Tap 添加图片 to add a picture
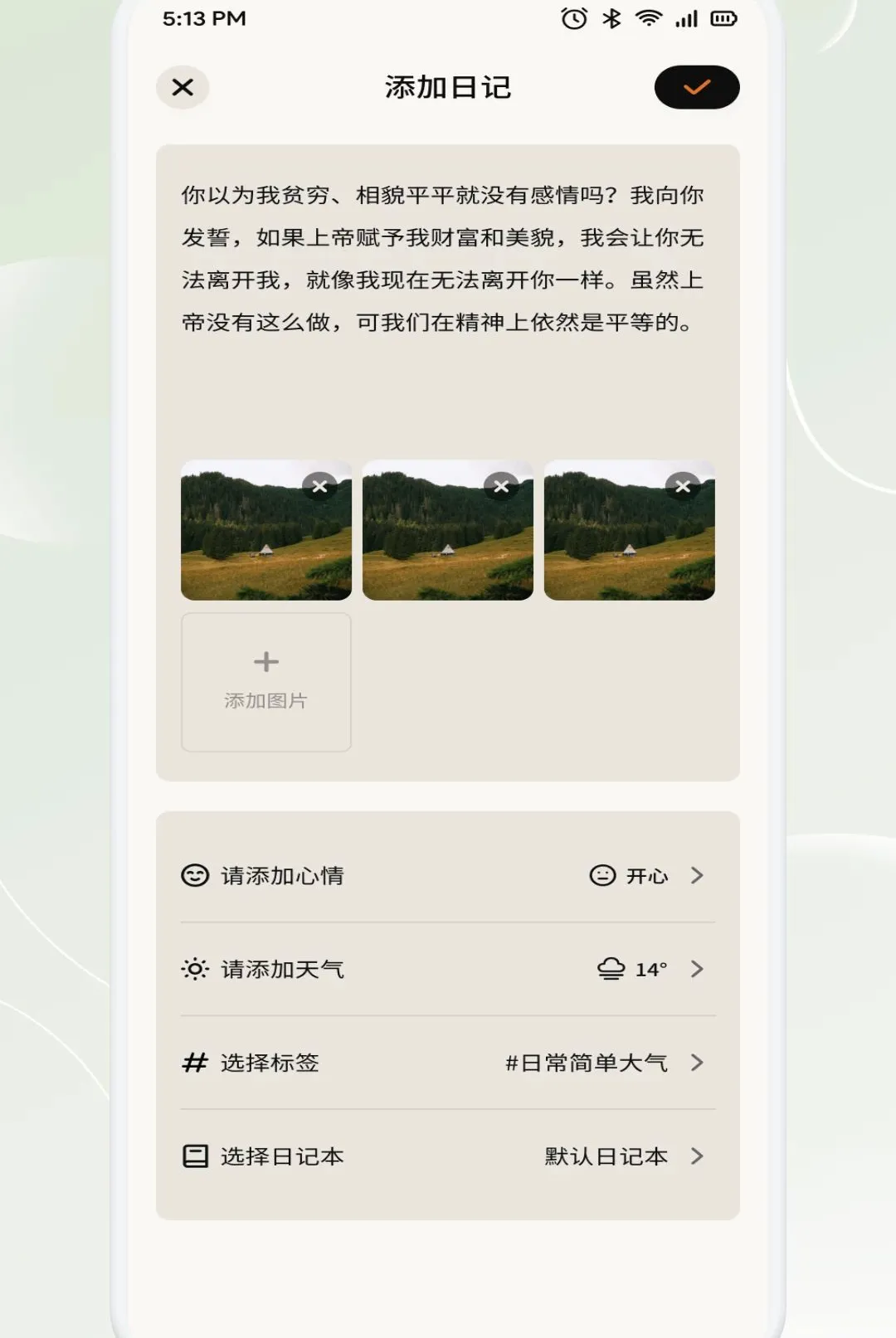This screenshot has width=896, height=1338. [x=266, y=682]
